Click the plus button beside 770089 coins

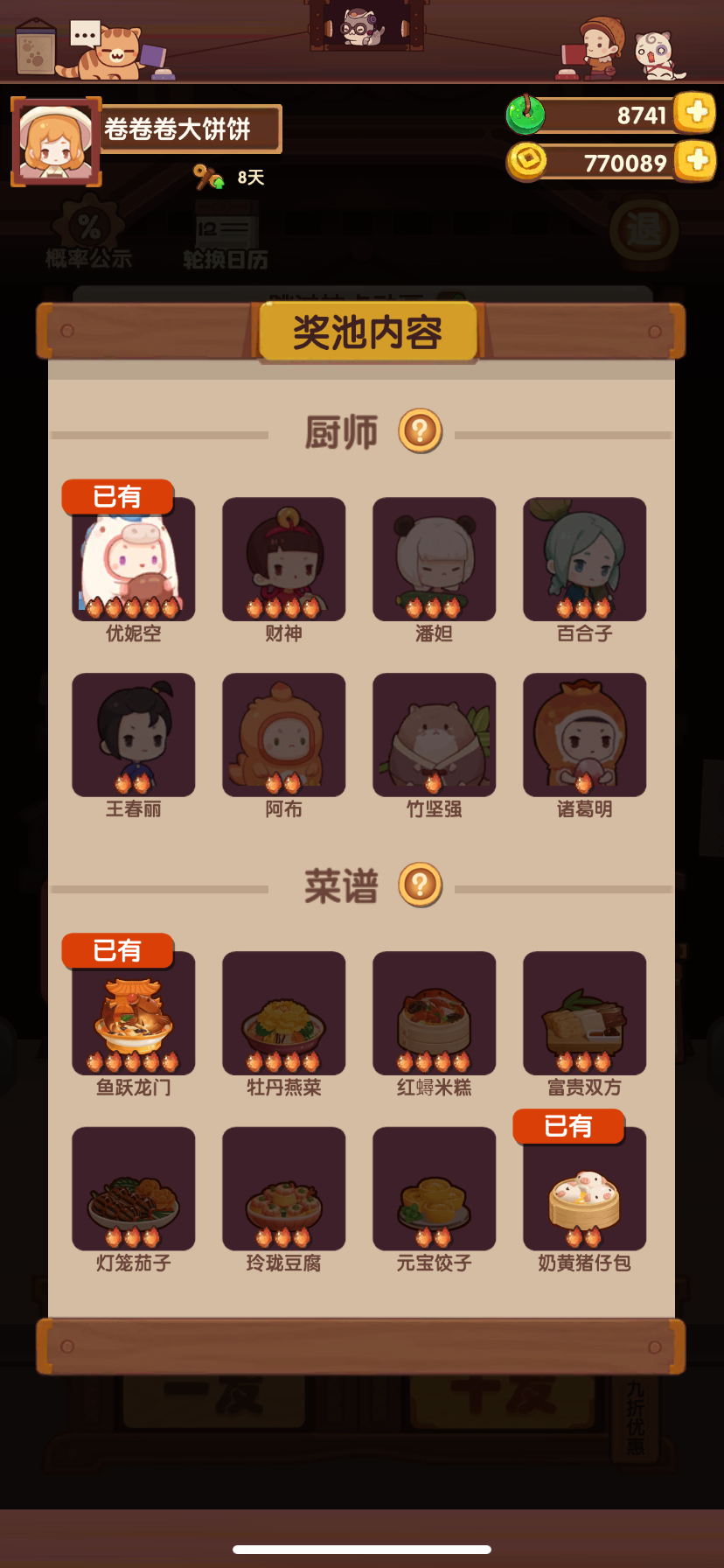tap(695, 163)
